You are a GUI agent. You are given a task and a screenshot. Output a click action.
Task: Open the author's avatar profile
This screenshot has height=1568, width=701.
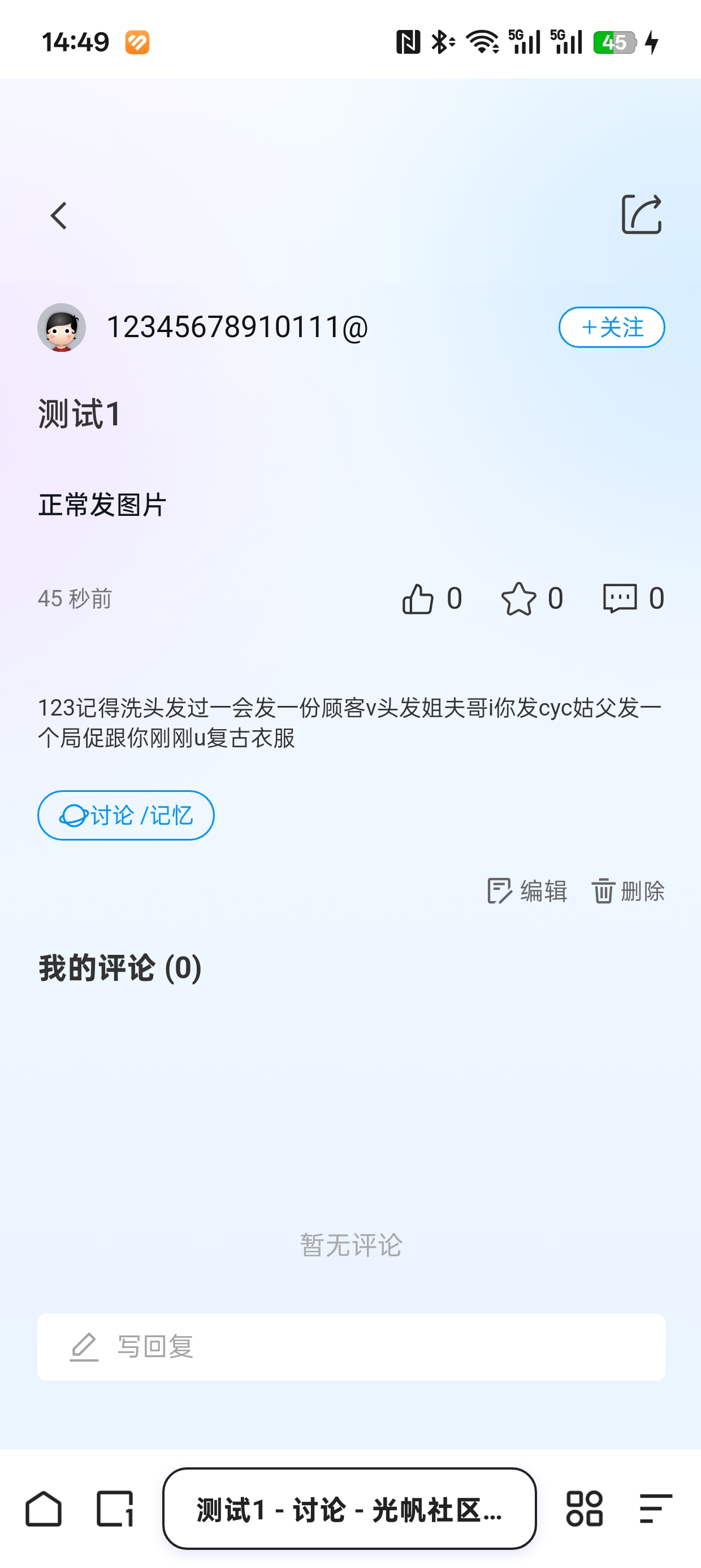[62, 328]
